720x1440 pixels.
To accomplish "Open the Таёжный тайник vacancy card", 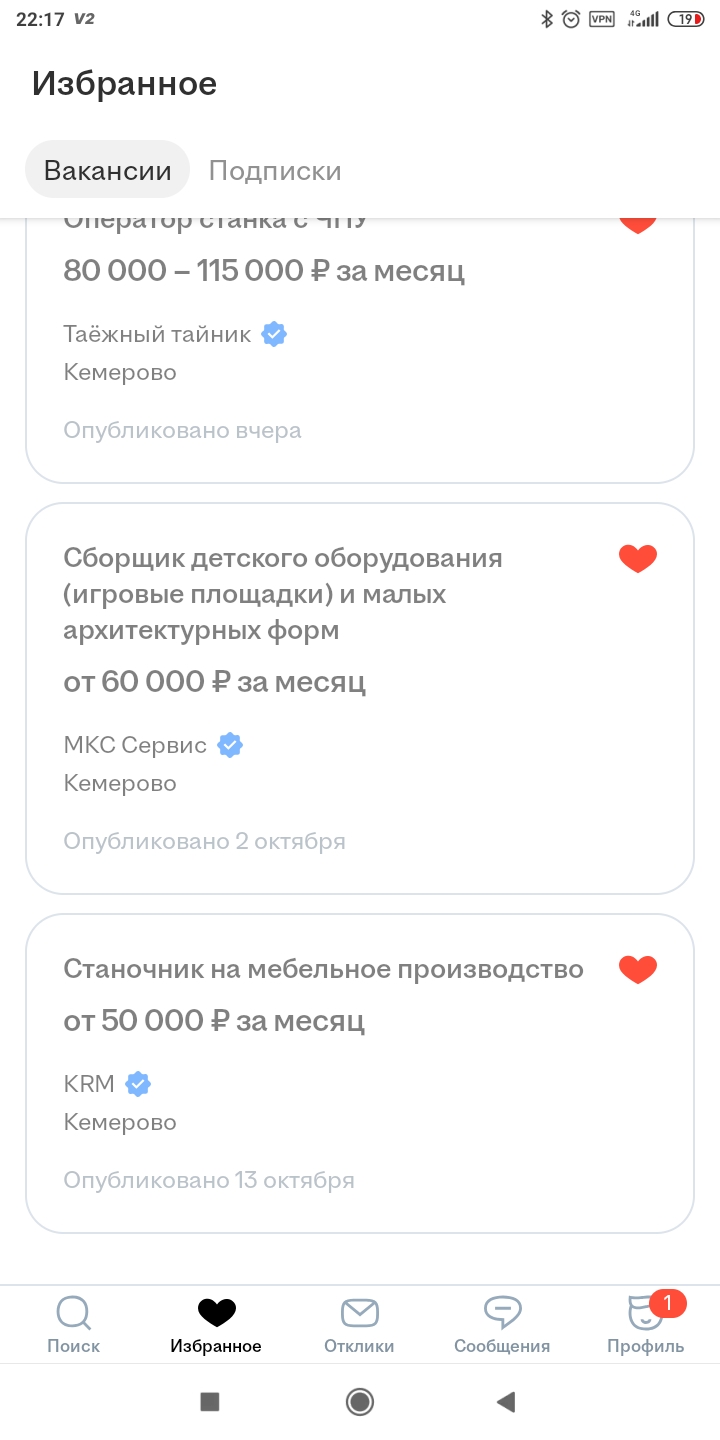I will click(300, 350).
